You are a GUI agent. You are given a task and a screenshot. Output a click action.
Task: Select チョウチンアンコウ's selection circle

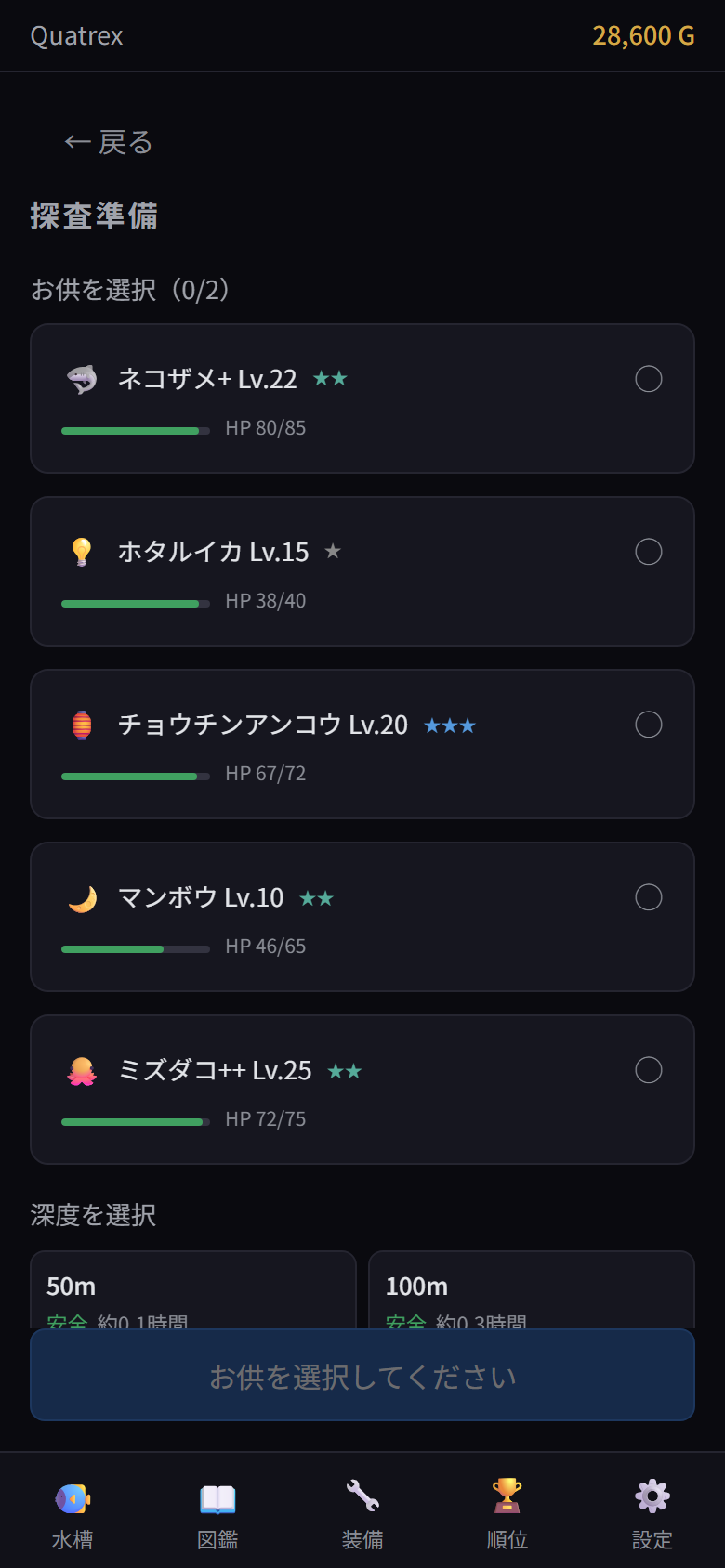[x=649, y=725]
